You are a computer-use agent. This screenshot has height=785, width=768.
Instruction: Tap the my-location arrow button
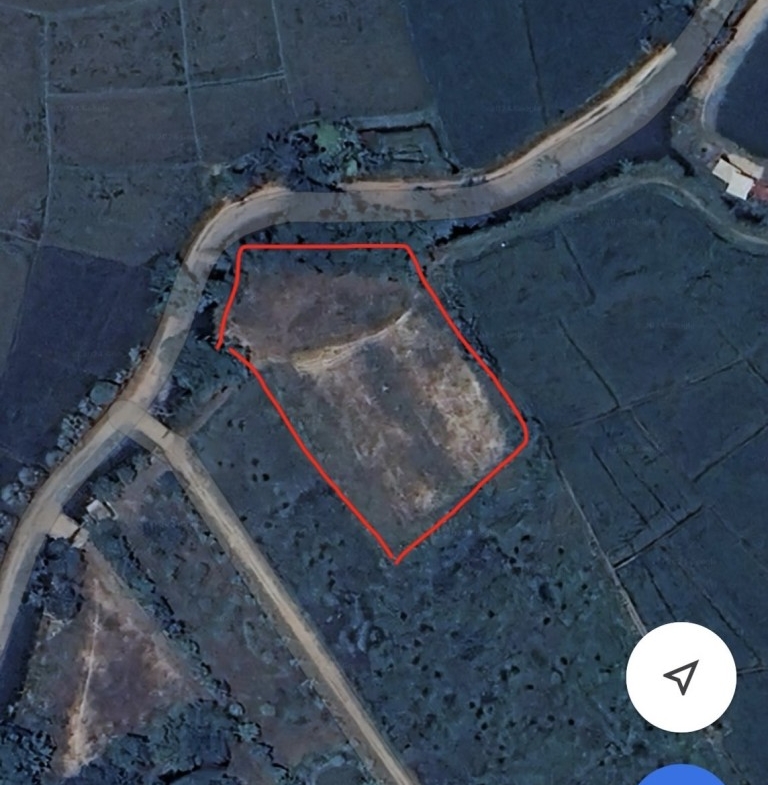click(x=681, y=677)
